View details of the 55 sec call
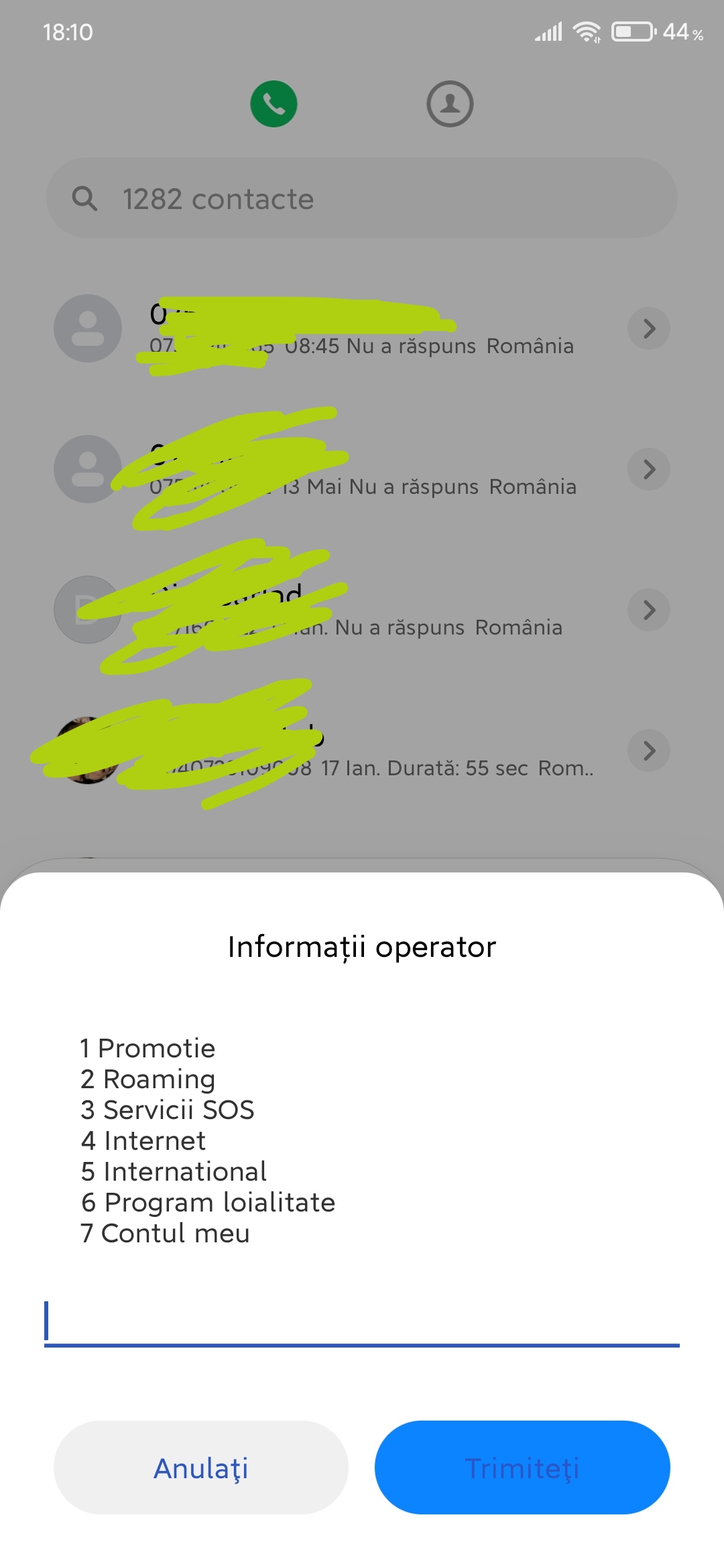 tap(648, 750)
